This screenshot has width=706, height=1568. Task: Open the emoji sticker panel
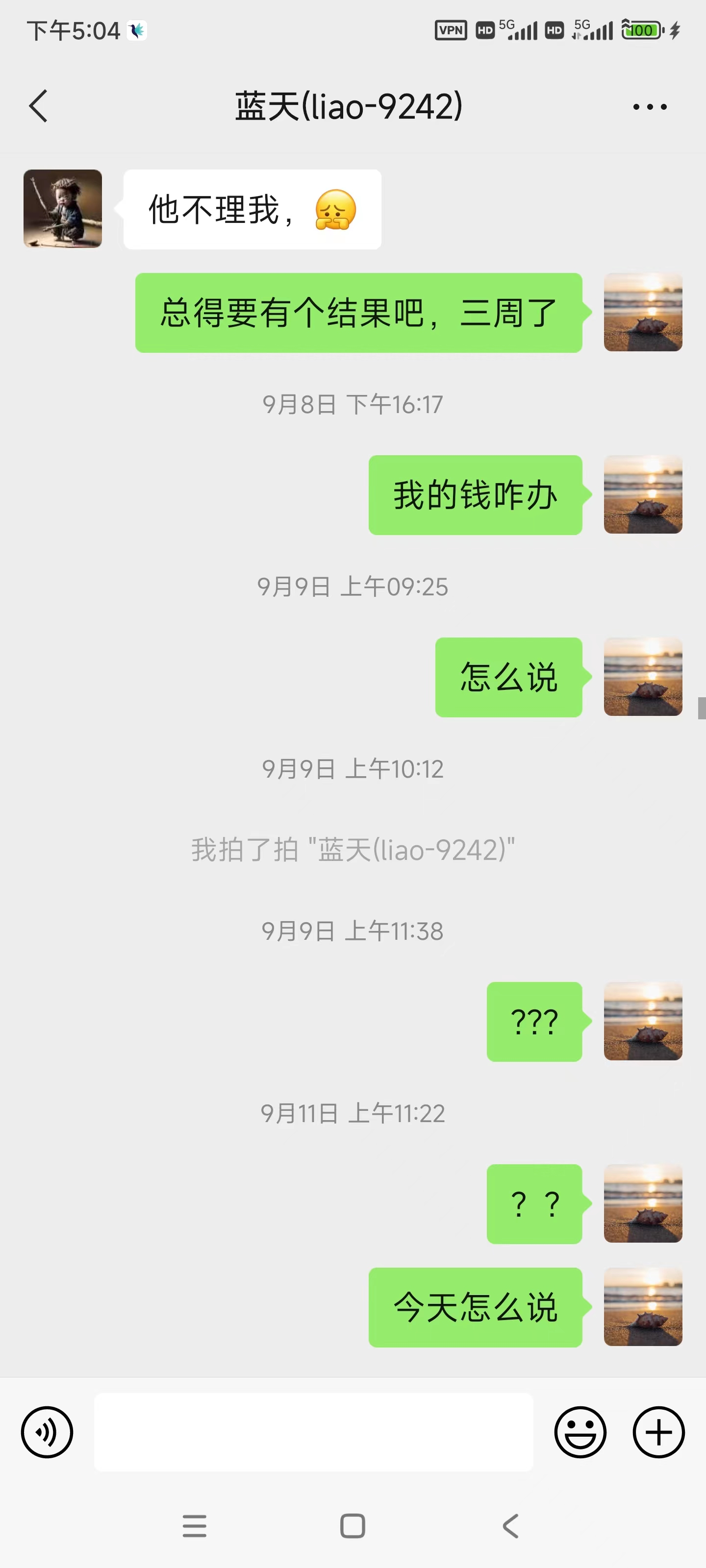tap(580, 1432)
